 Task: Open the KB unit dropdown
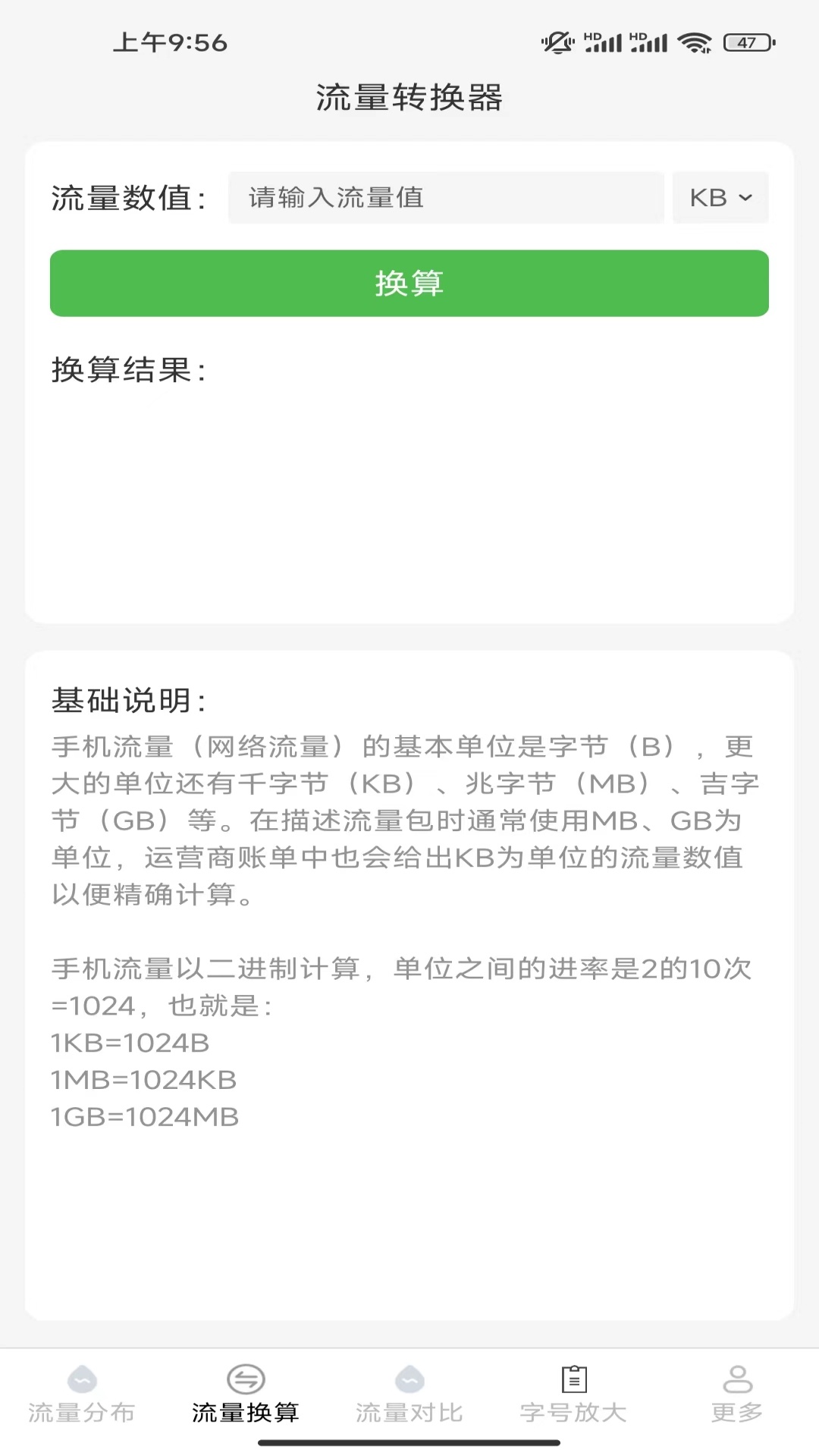point(718,198)
